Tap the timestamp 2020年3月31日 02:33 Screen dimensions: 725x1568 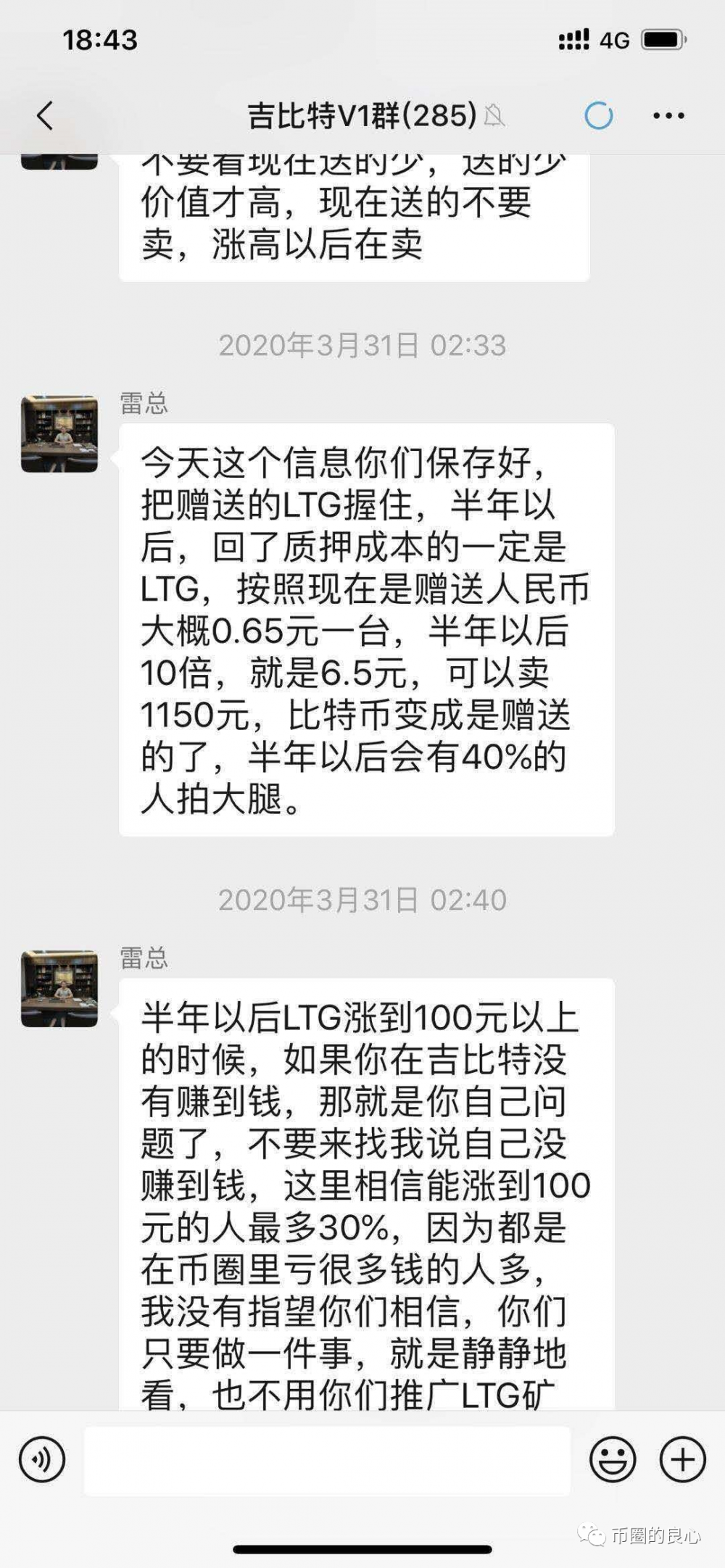pyautogui.click(x=362, y=346)
